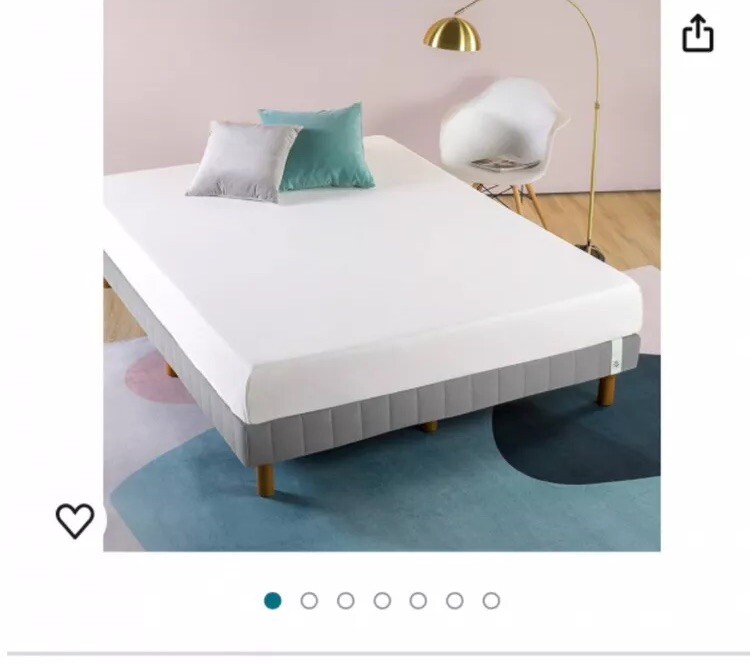750x664 pixels.
Task: Jump to the second image dot
Action: coord(309,600)
